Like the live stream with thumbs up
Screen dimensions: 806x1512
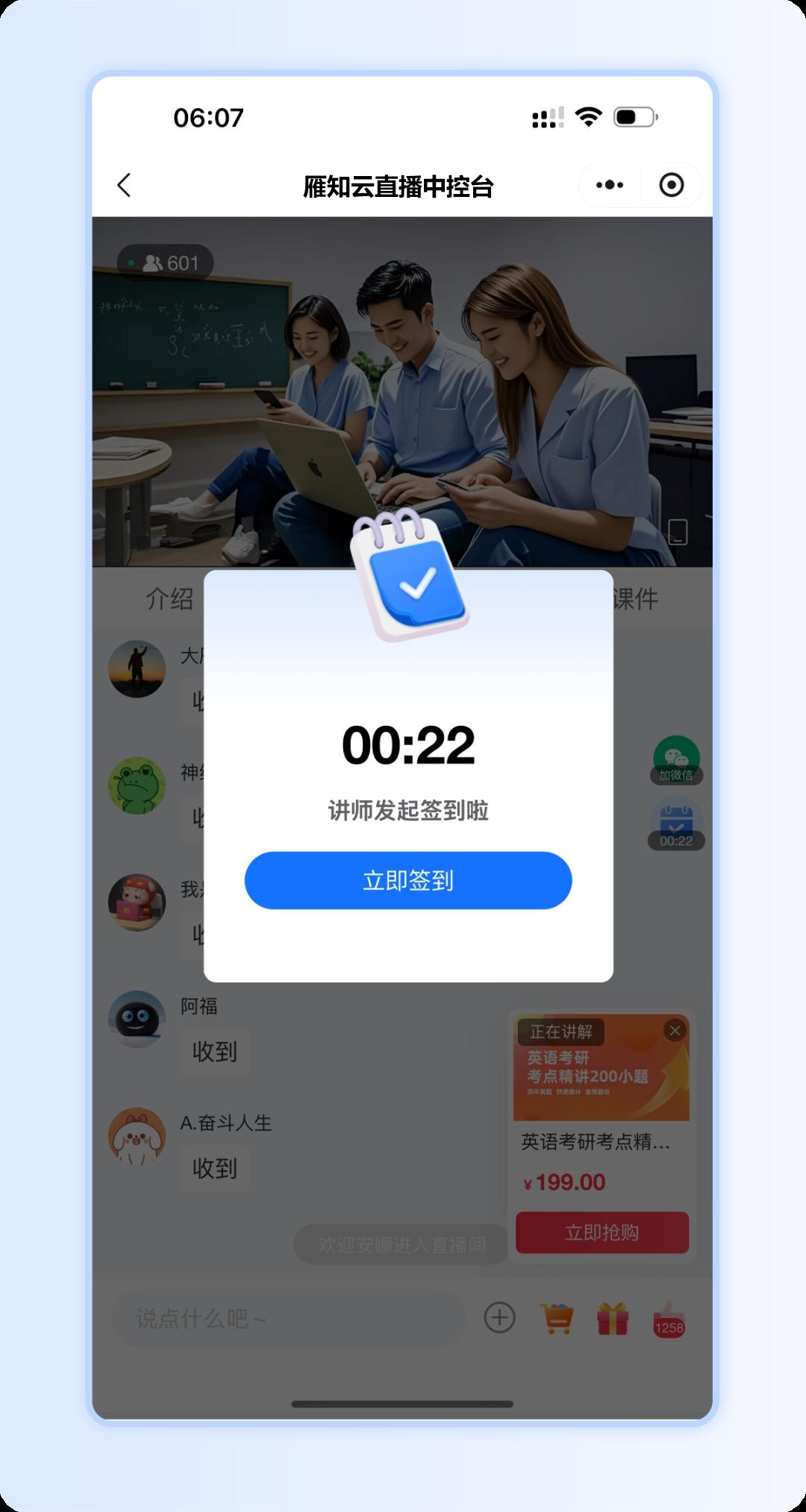coord(669,1318)
